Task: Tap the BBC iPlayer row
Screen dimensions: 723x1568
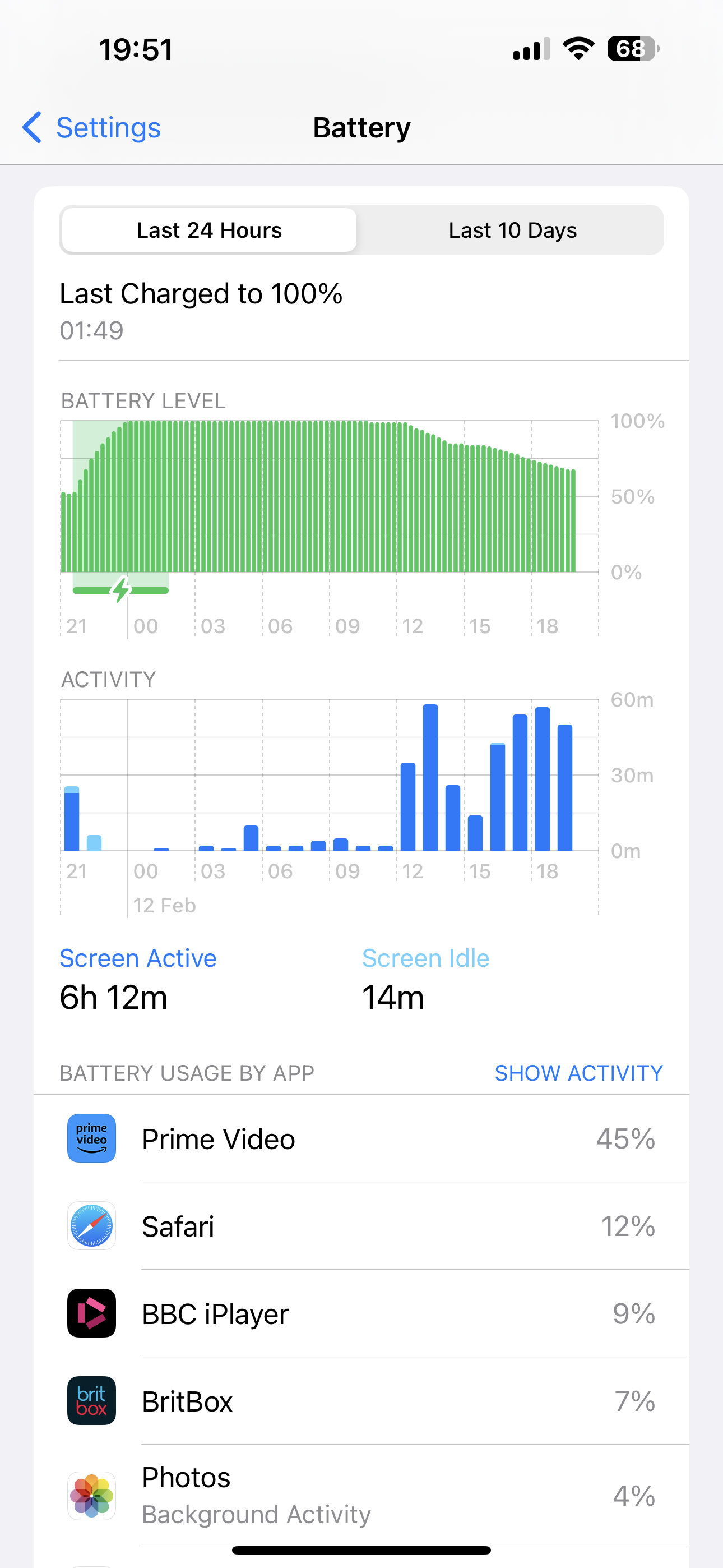Action: 361,1313
